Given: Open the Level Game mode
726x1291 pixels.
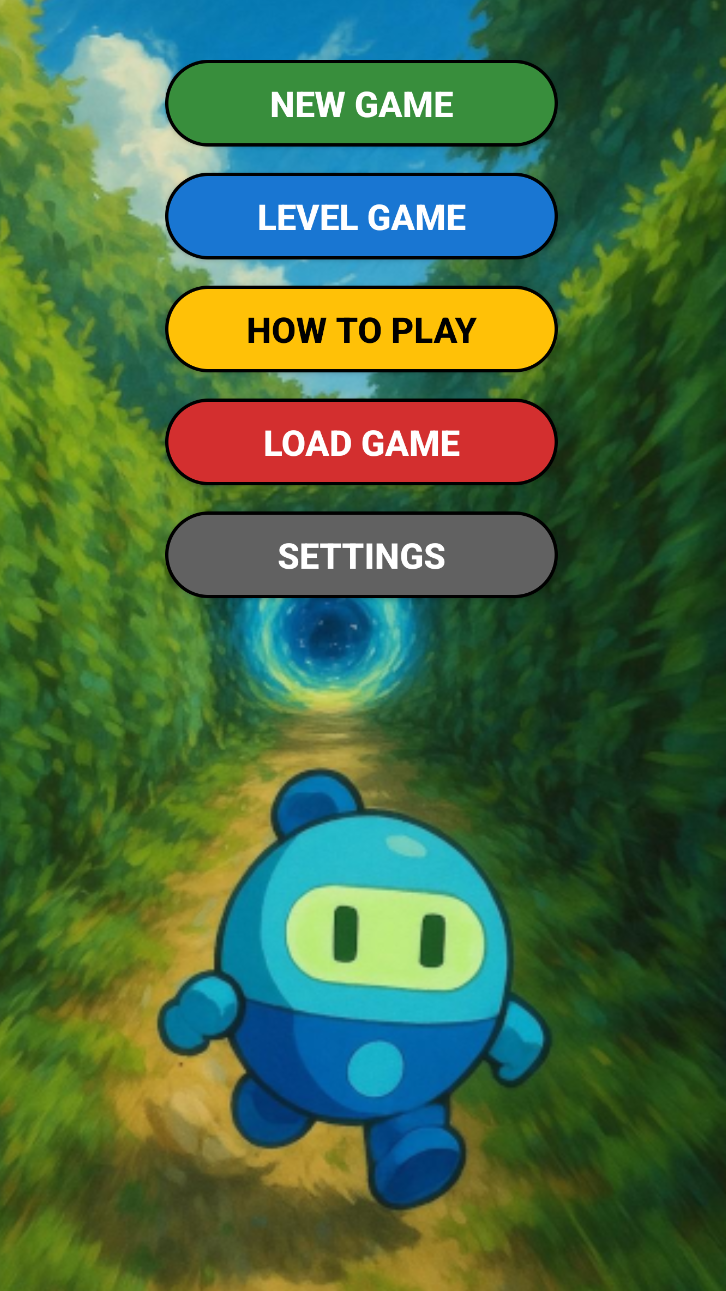Looking at the screenshot, I should click(361, 217).
